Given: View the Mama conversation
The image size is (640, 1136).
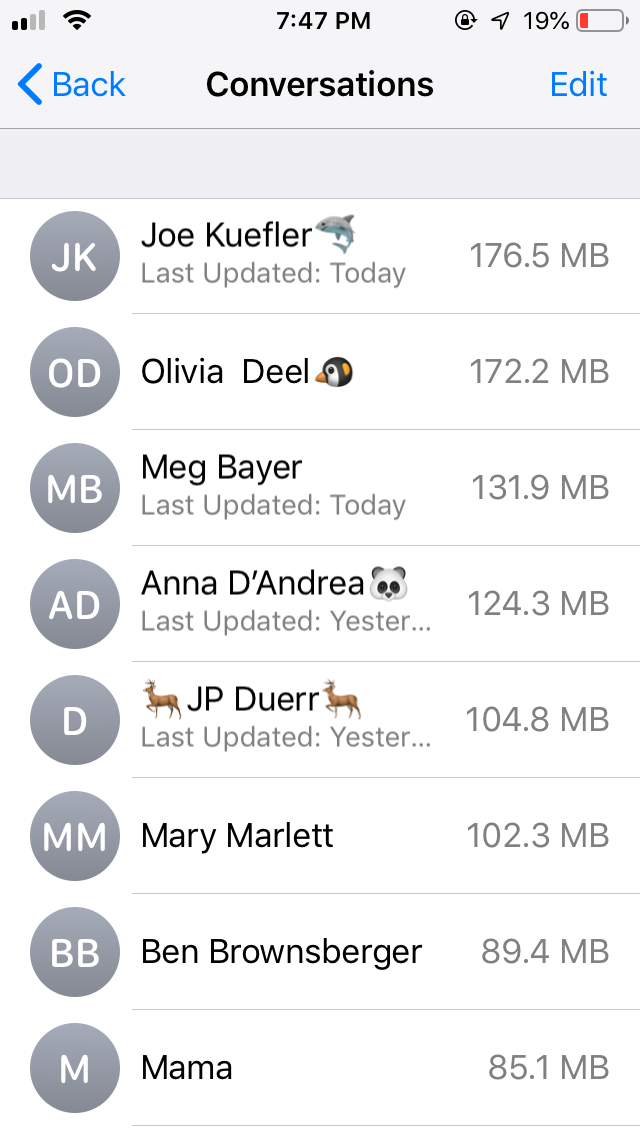Looking at the screenshot, I should pos(320,1068).
